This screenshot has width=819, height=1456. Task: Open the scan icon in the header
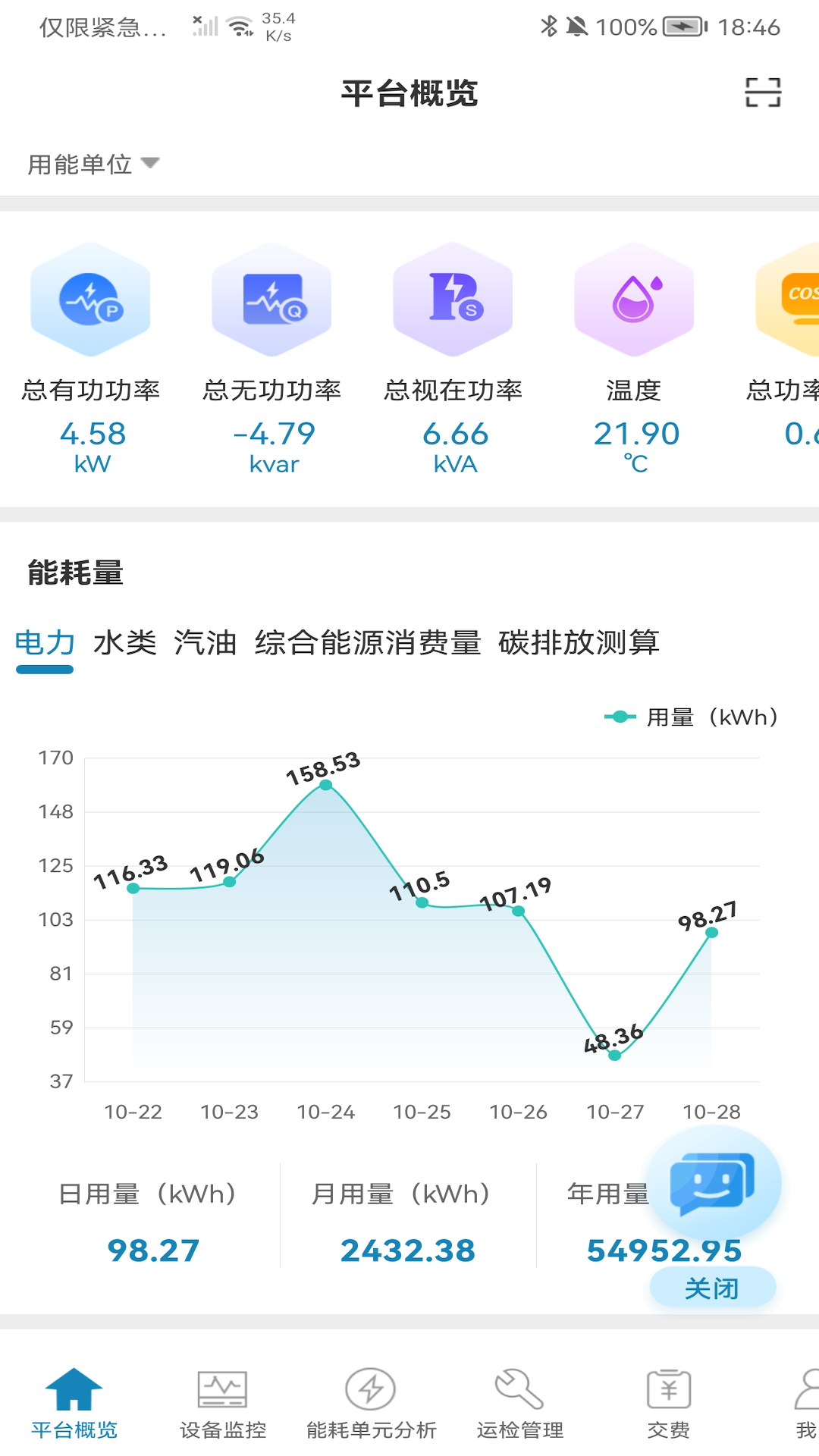(763, 93)
